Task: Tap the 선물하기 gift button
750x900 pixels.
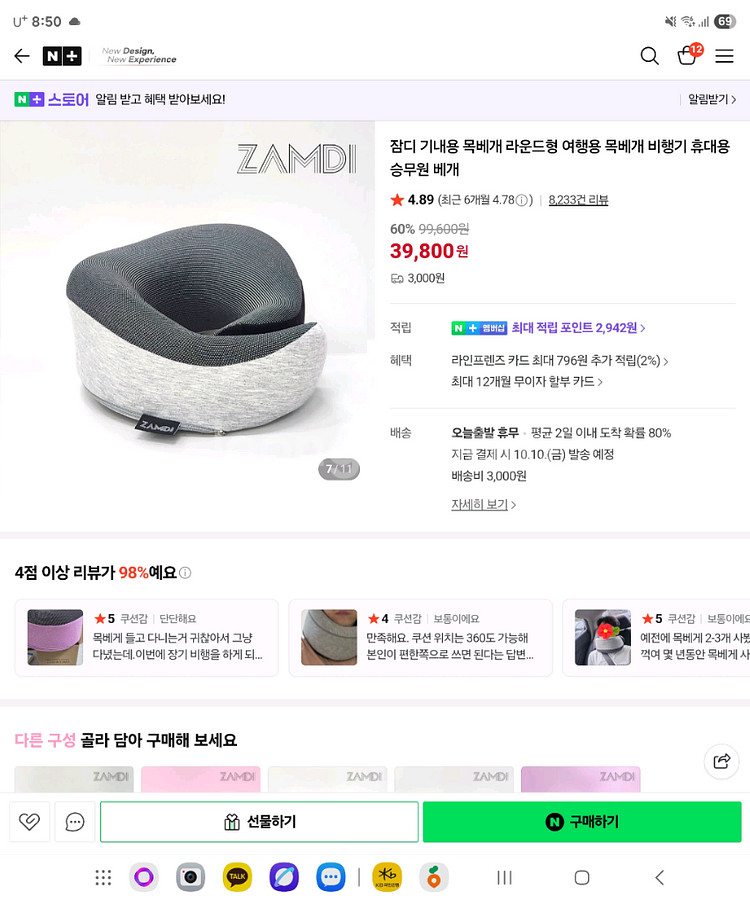Action: click(259, 822)
